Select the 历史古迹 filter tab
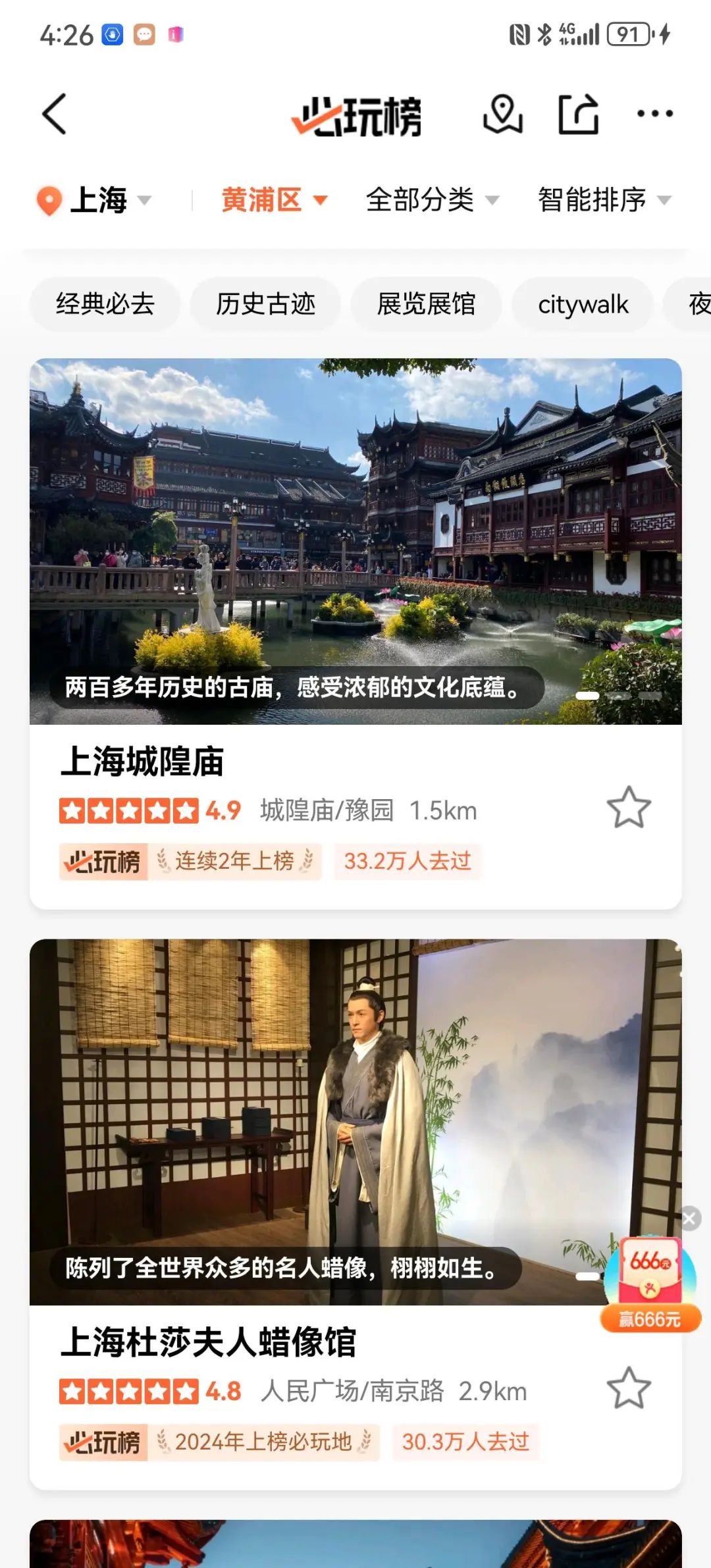 [266, 304]
